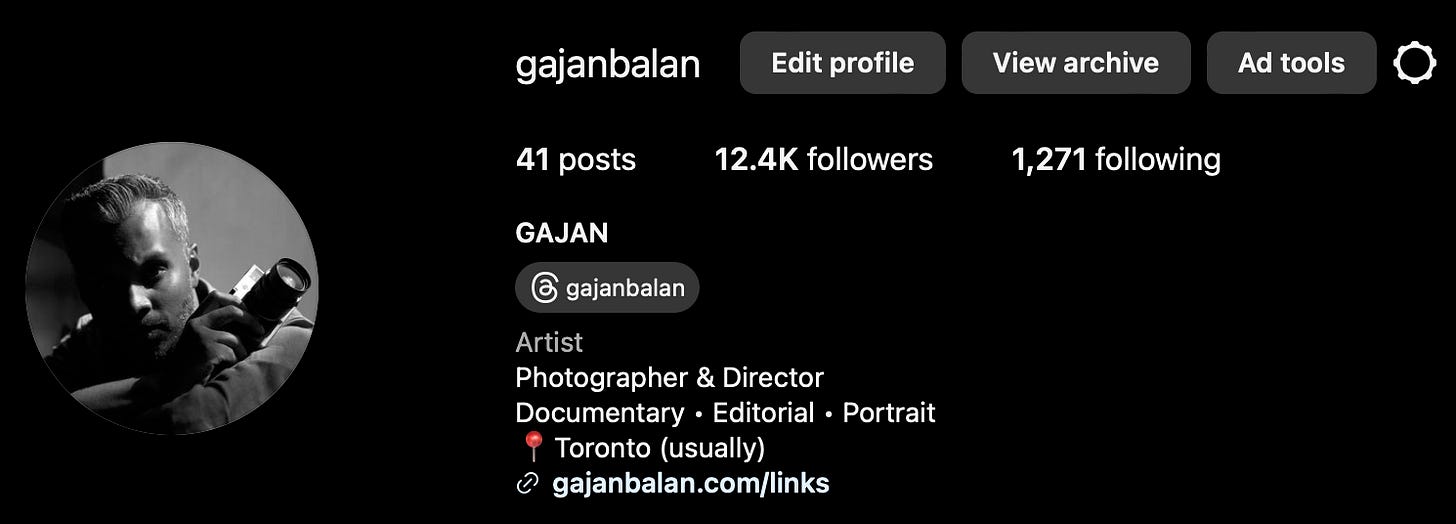View the 12.4K followers list
Viewport: 1456px width, 524px height.
coord(823,160)
